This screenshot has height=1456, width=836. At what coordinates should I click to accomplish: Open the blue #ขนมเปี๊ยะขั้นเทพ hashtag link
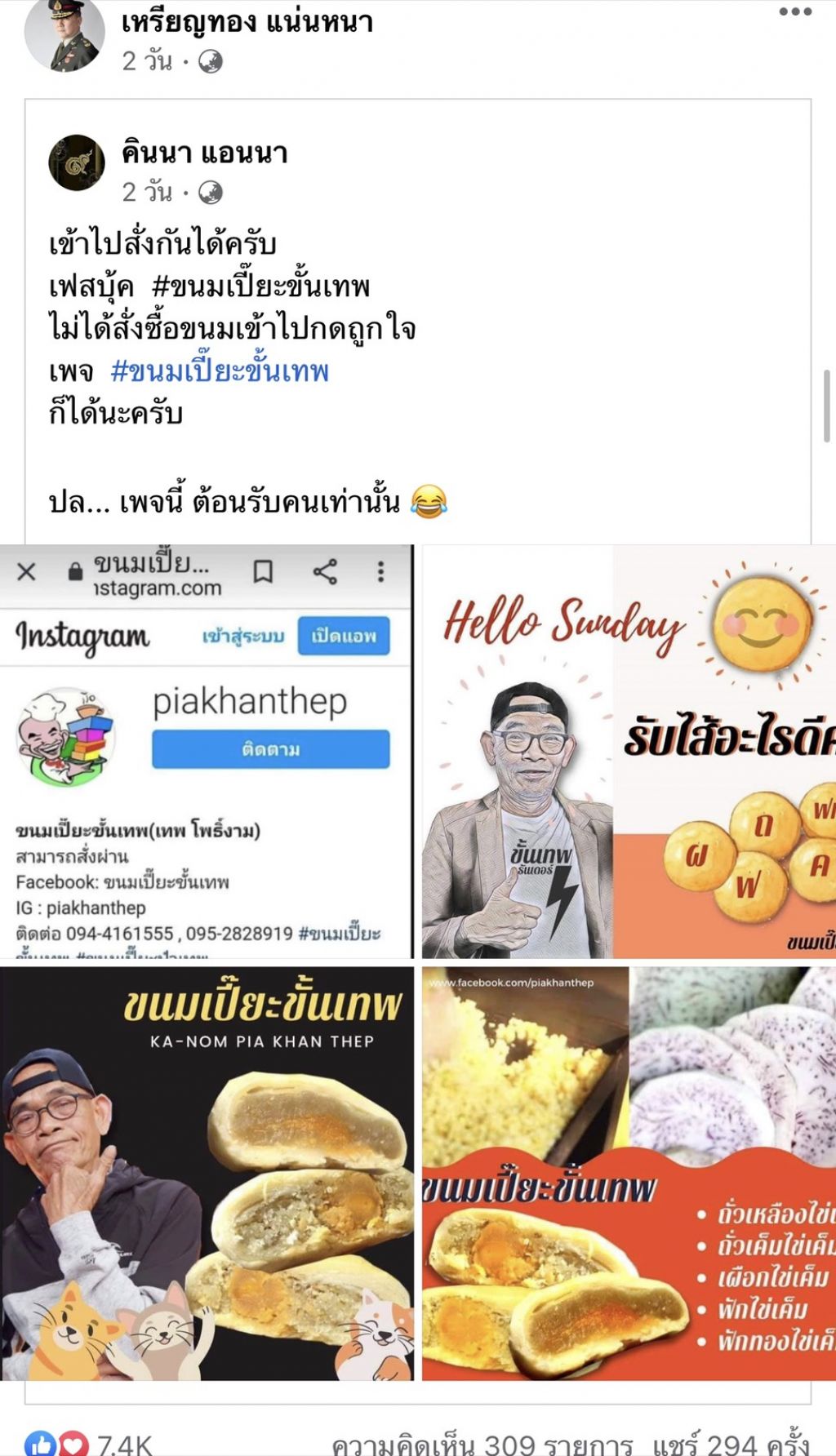220,371
